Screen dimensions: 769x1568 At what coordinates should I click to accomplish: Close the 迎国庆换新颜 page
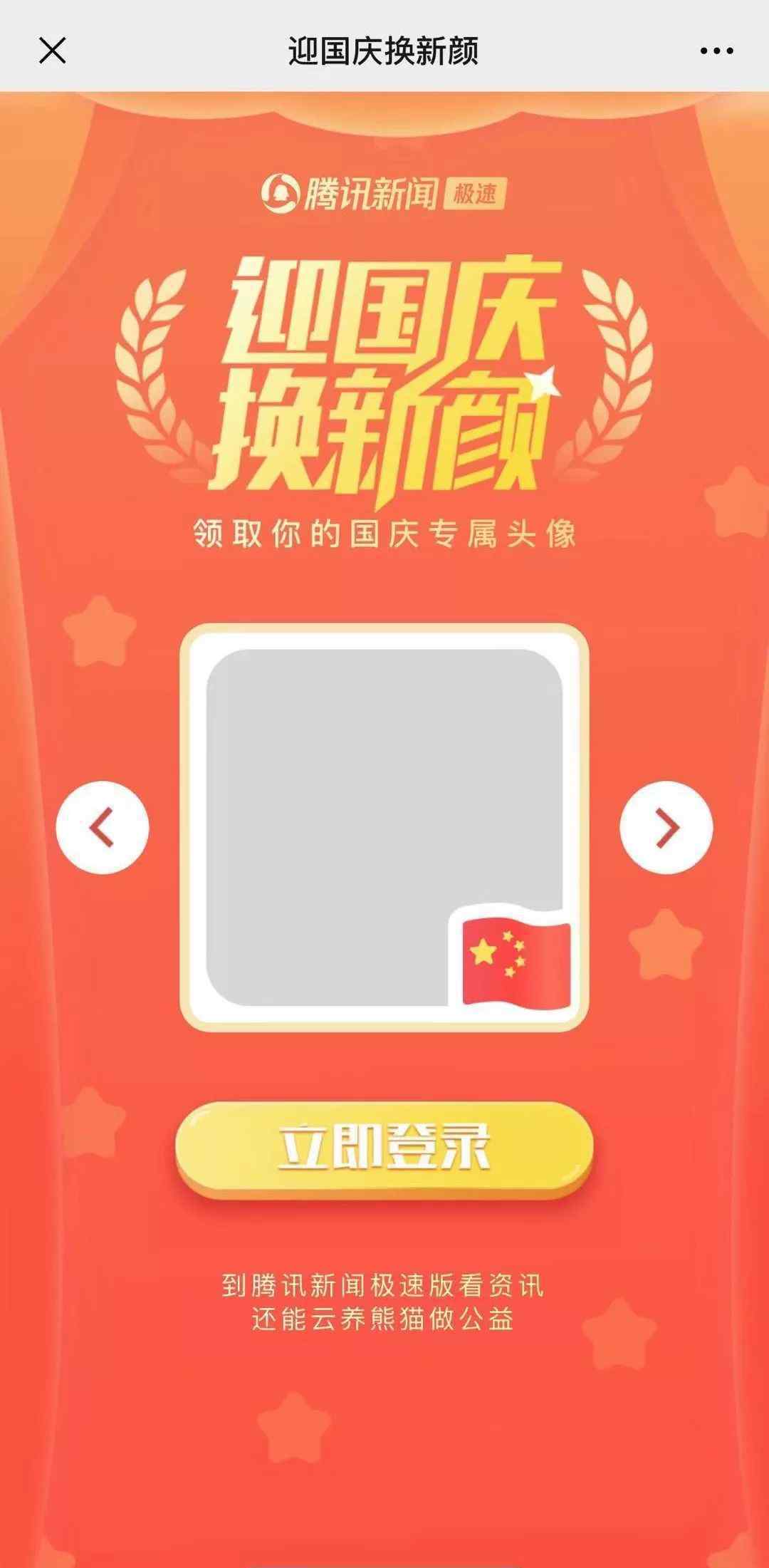[x=53, y=51]
